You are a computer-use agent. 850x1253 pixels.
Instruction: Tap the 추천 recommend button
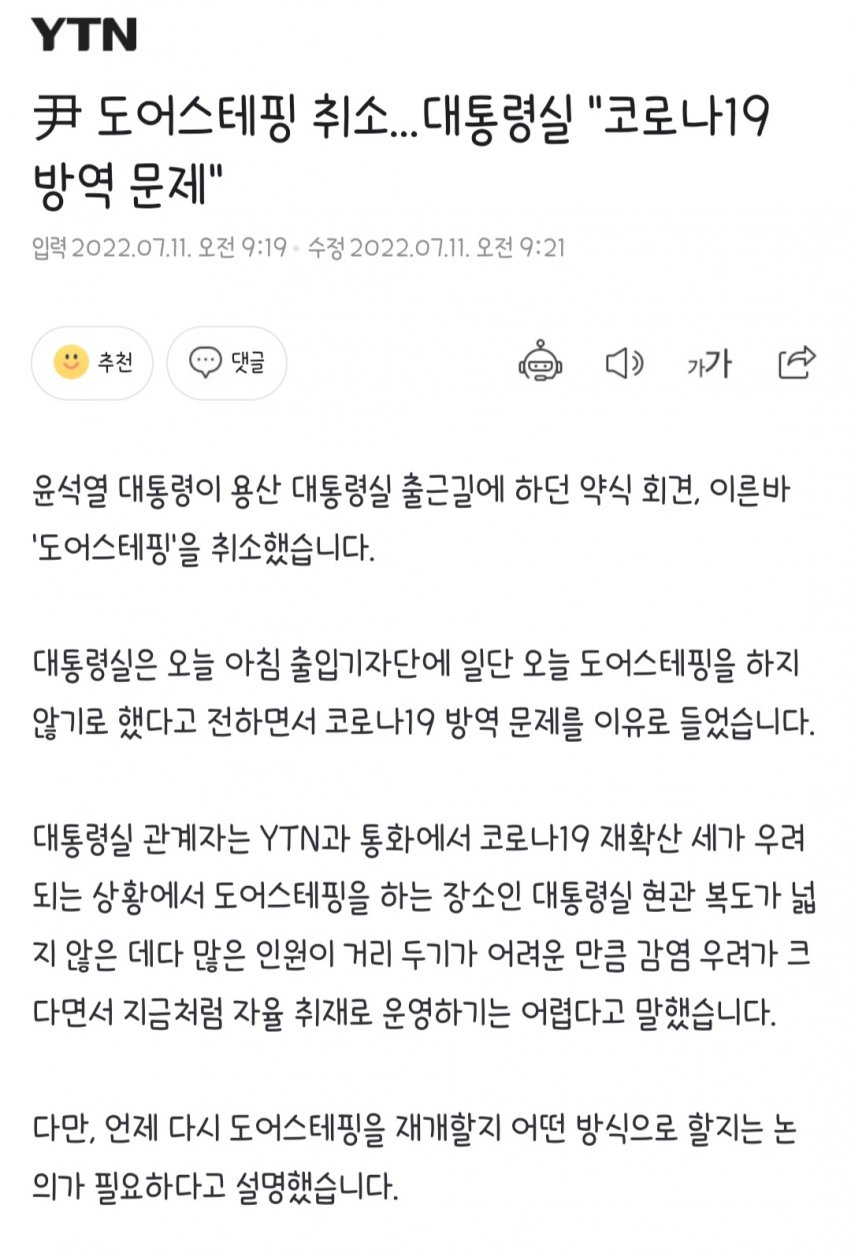pos(92,363)
